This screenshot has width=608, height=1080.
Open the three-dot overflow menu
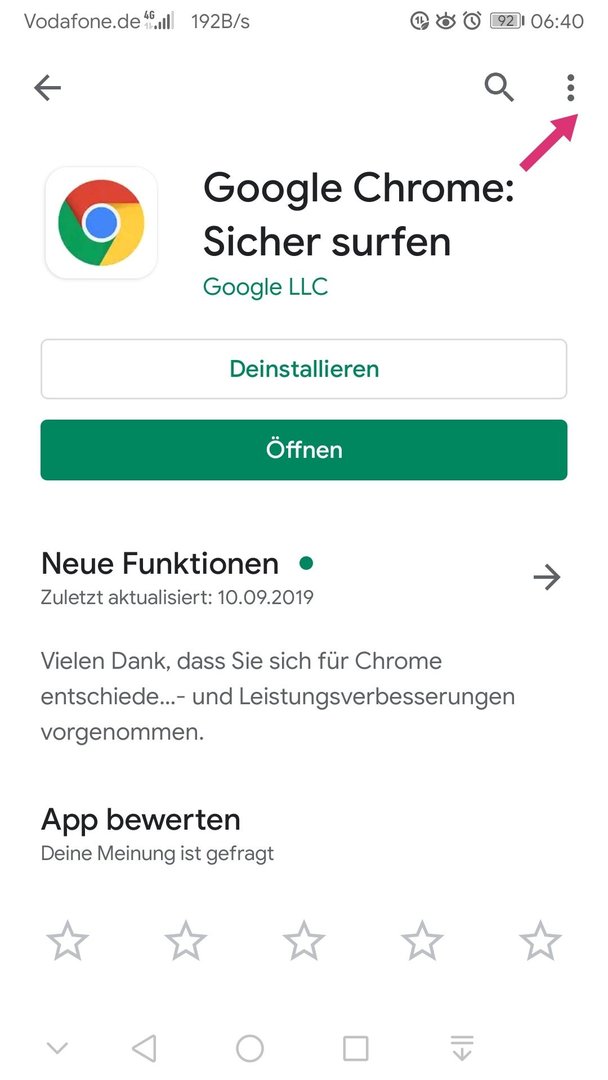[x=570, y=88]
